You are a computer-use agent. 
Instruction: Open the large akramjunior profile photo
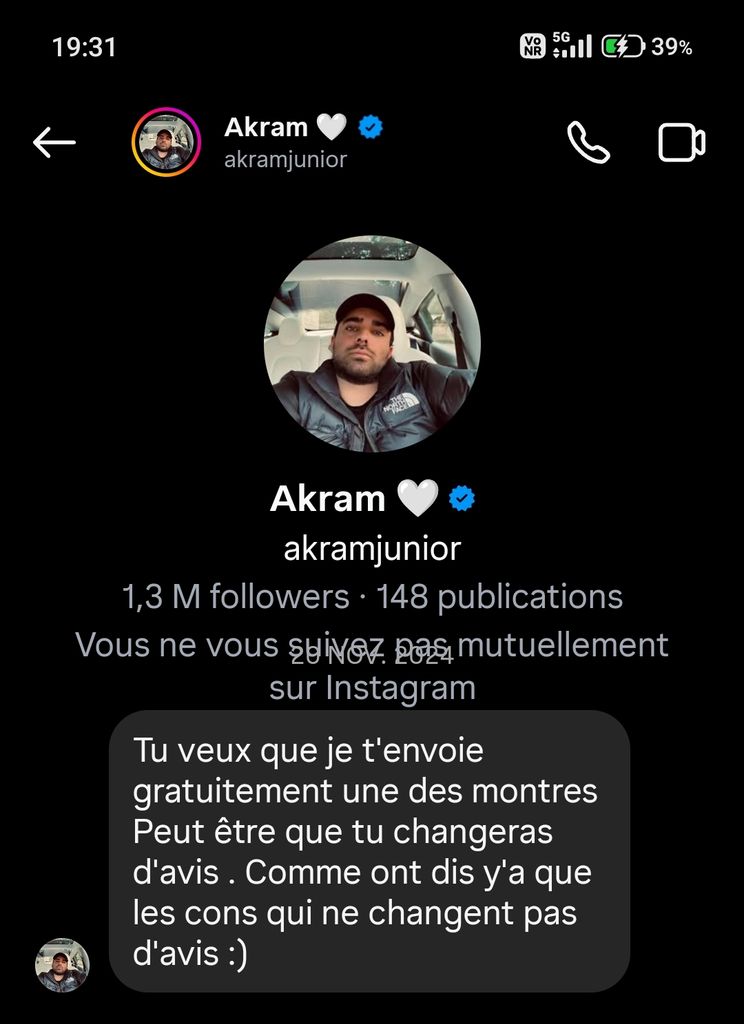click(x=372, y=344)
